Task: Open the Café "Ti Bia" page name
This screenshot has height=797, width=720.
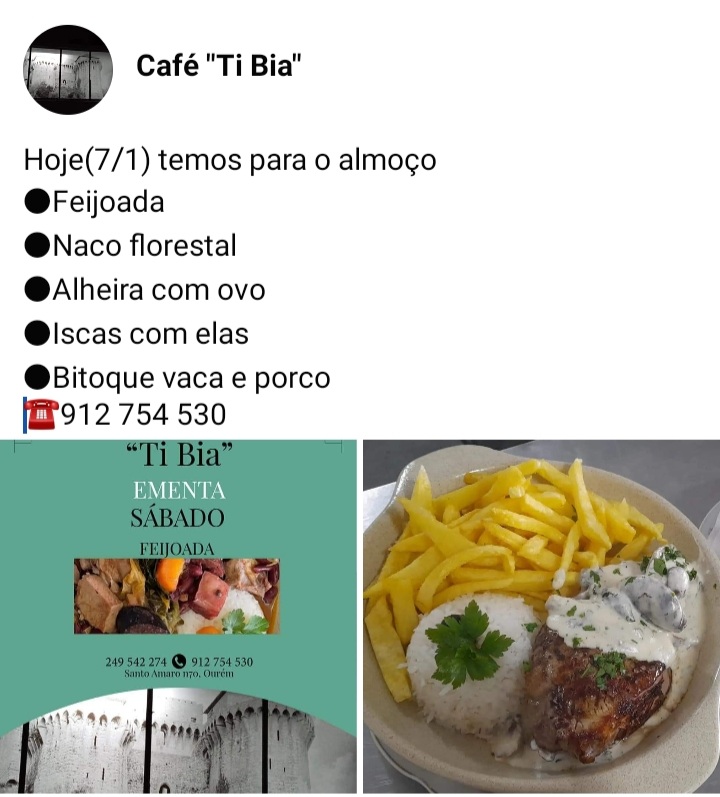Action: point(219,67)
